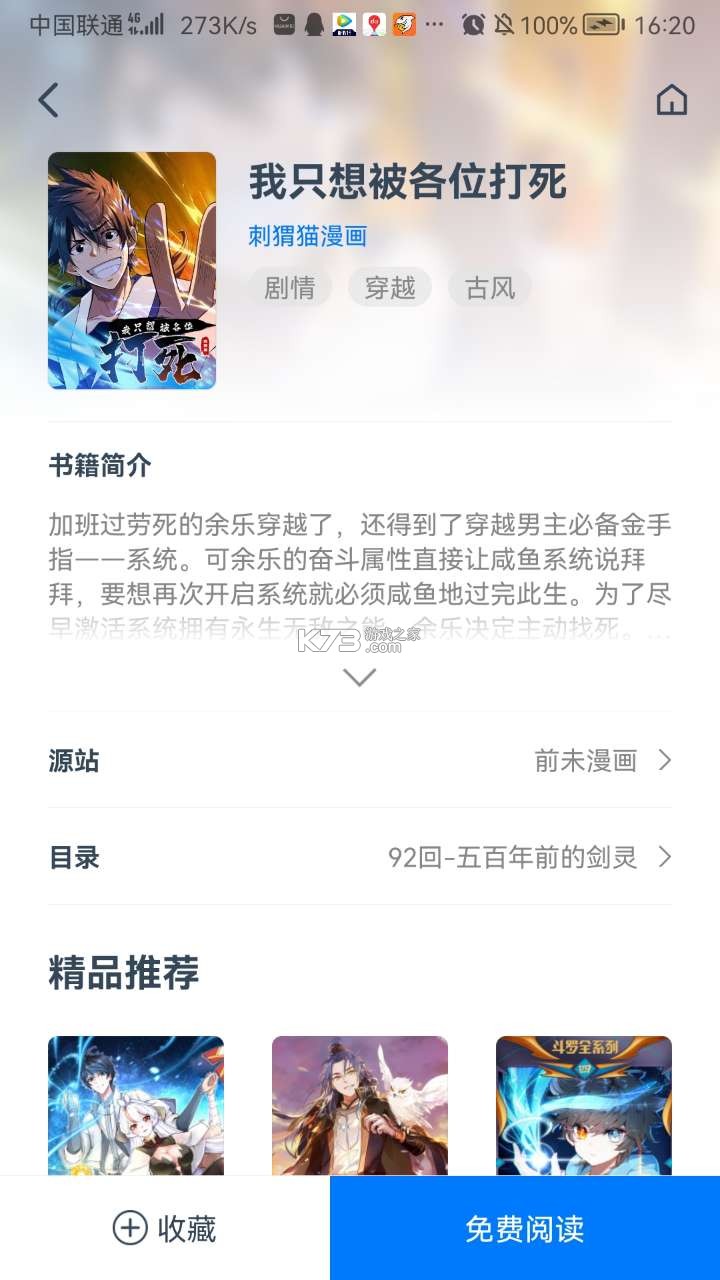Image resolution: width=720 pixels, height=1280 pixels.
Task: Tap the 我只想被各位打死 cover image
Action: [132, 268]
